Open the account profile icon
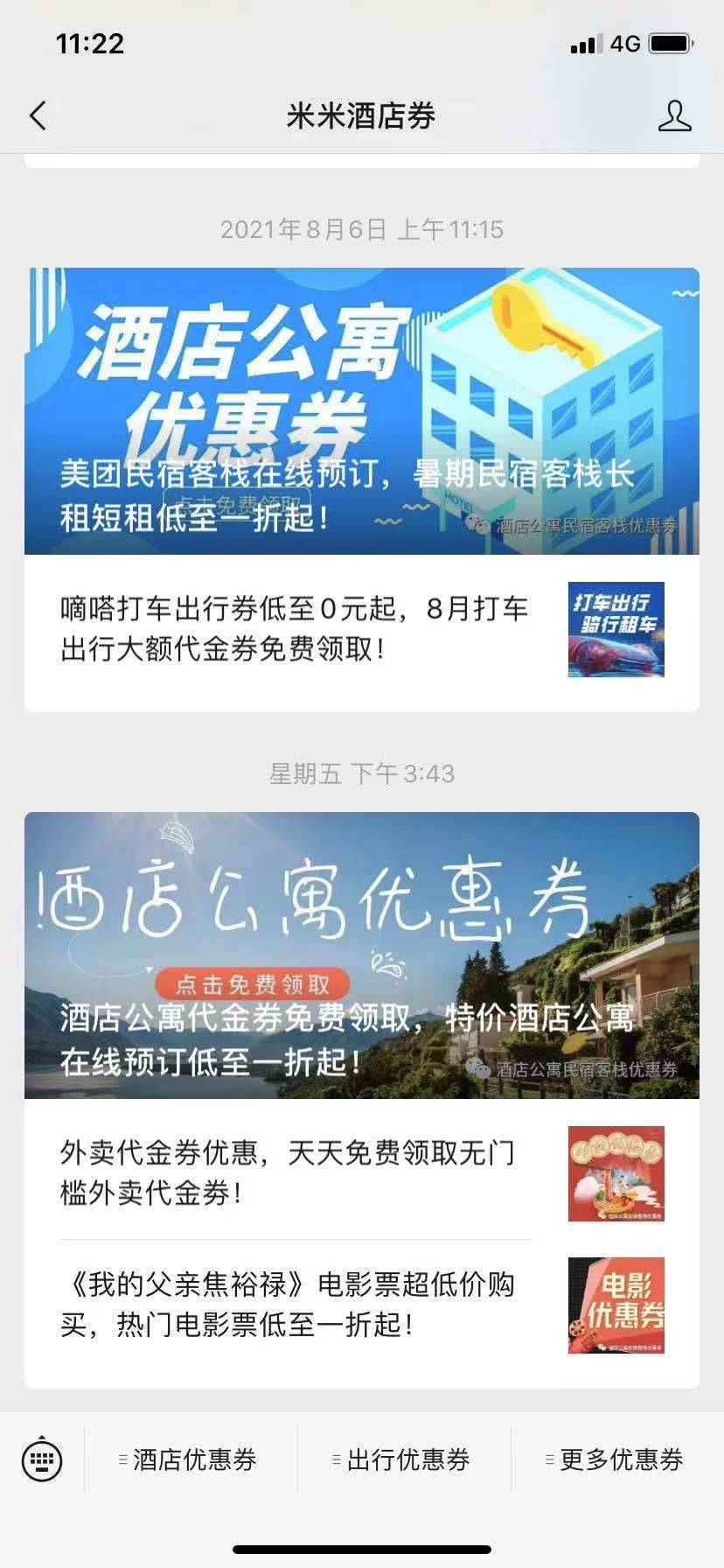The image size is (724, 1568). click(x=674, y=115)
